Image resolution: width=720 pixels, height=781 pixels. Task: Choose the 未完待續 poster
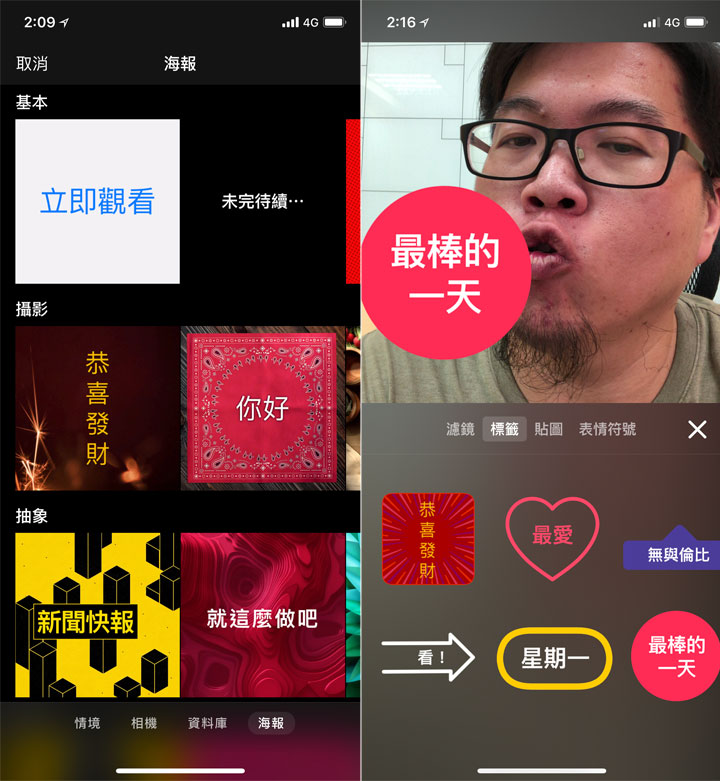(262, 201)
